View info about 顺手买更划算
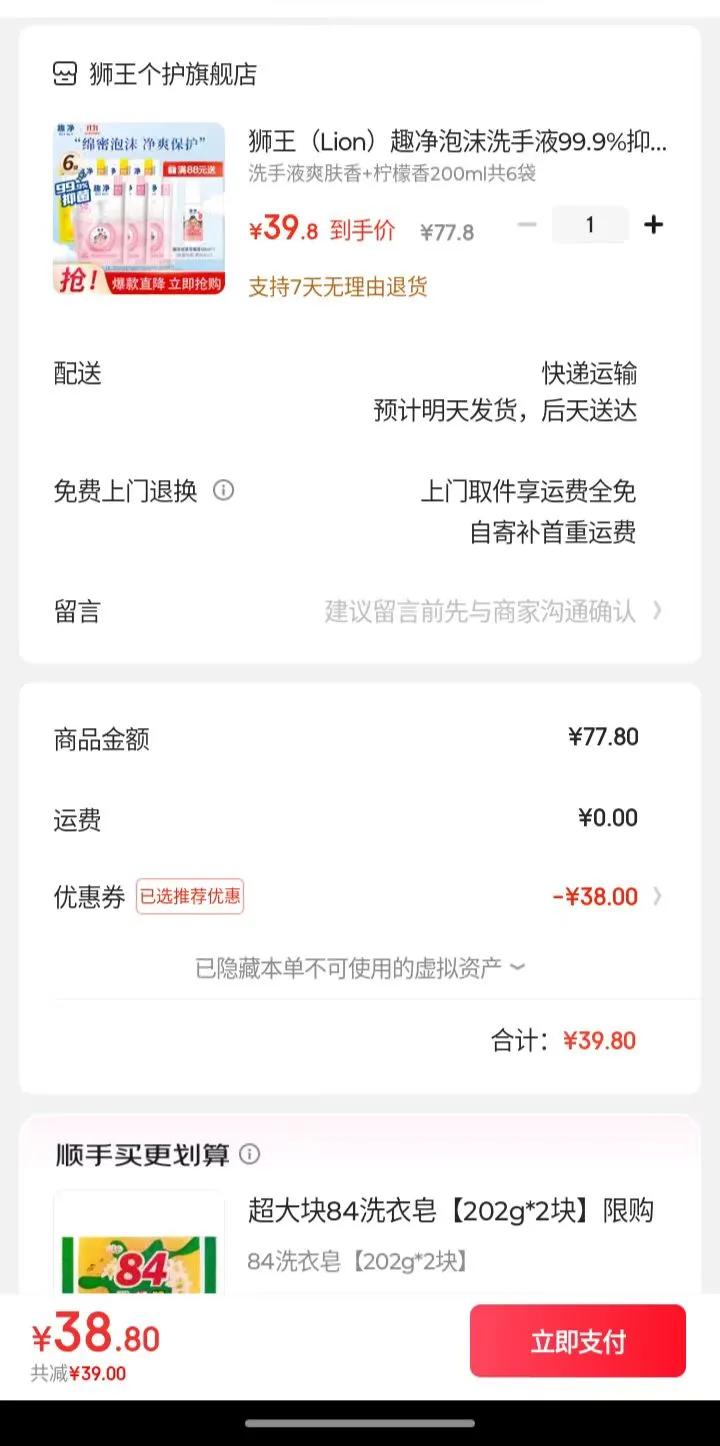 pos(250,1155)
